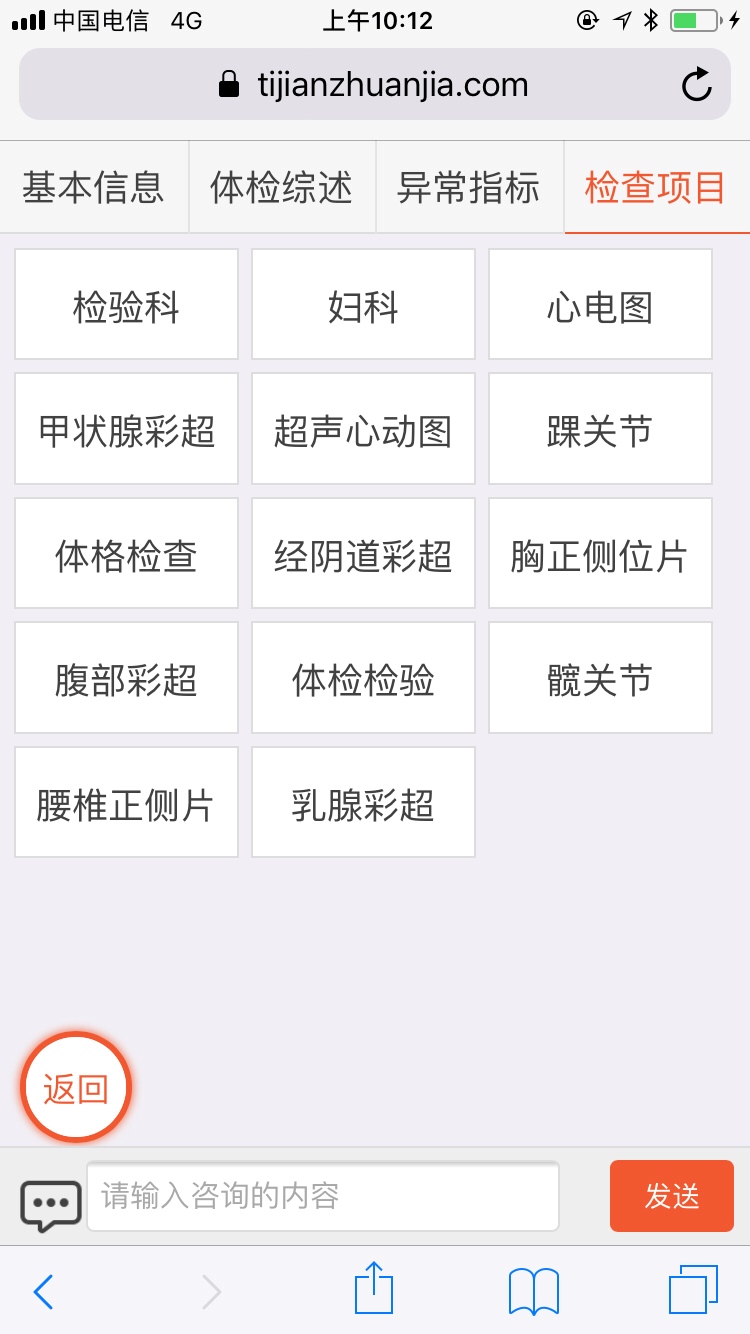Viewport: 750px width, 1334px height.
Task: Tap the round 返回 button
Action: (76, 1088)
